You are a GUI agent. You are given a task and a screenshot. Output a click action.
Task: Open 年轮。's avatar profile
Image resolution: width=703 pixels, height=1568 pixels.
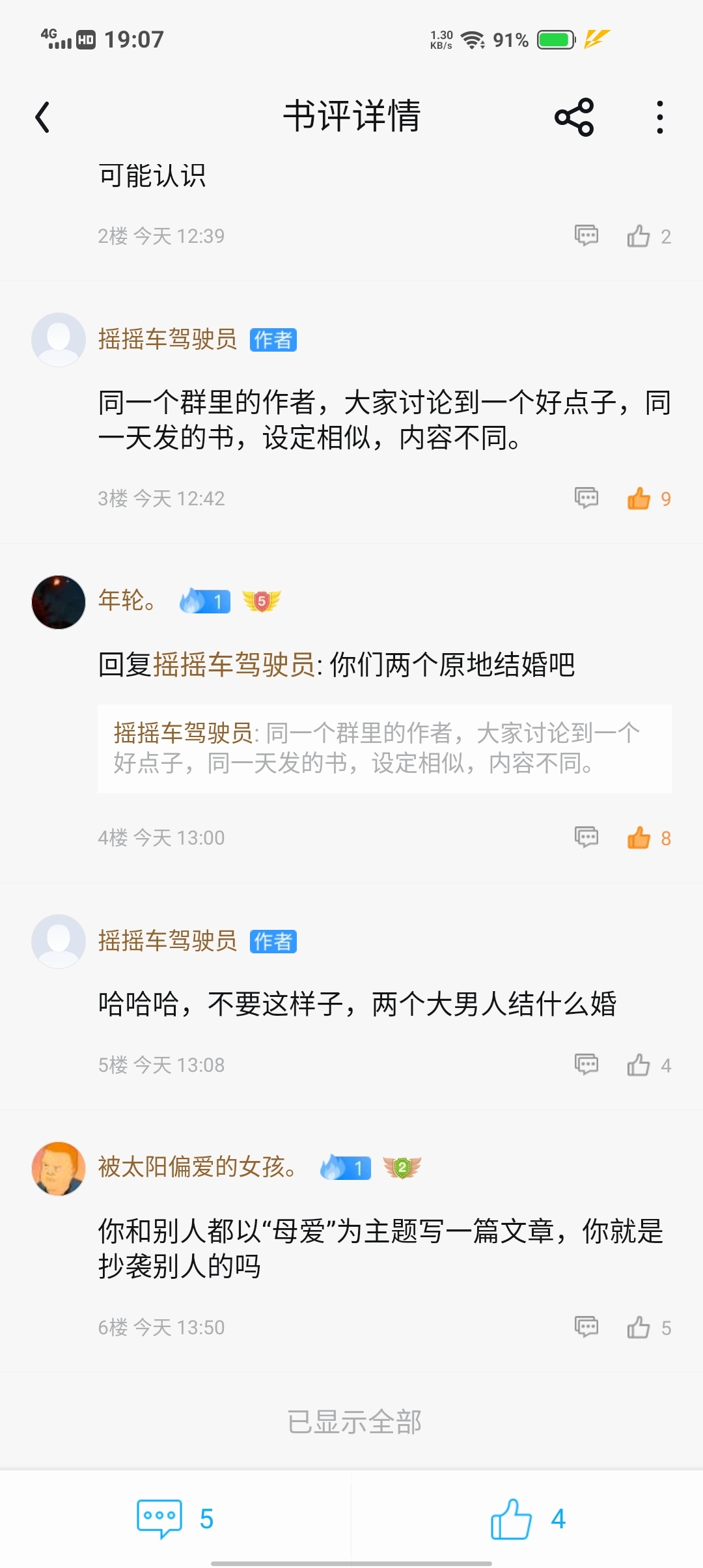[59, 602]
